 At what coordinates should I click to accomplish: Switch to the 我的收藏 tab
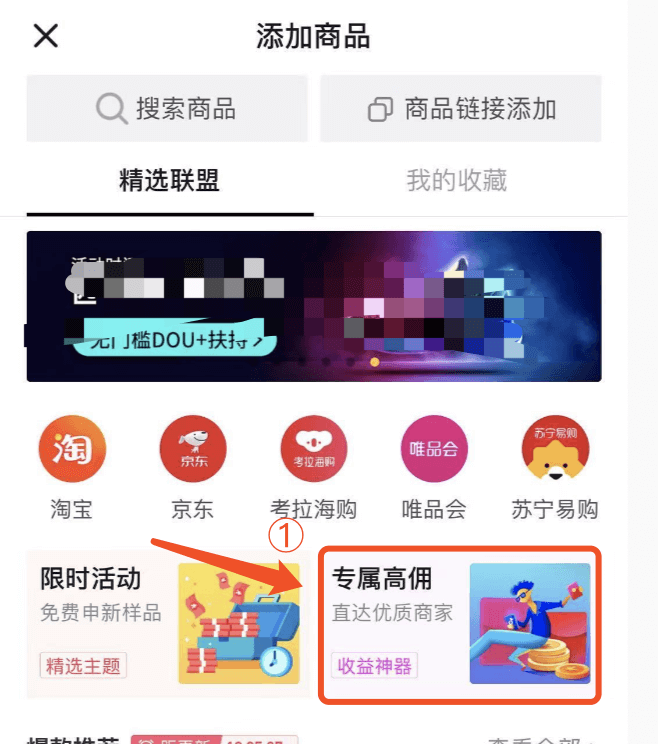point(456,181)
